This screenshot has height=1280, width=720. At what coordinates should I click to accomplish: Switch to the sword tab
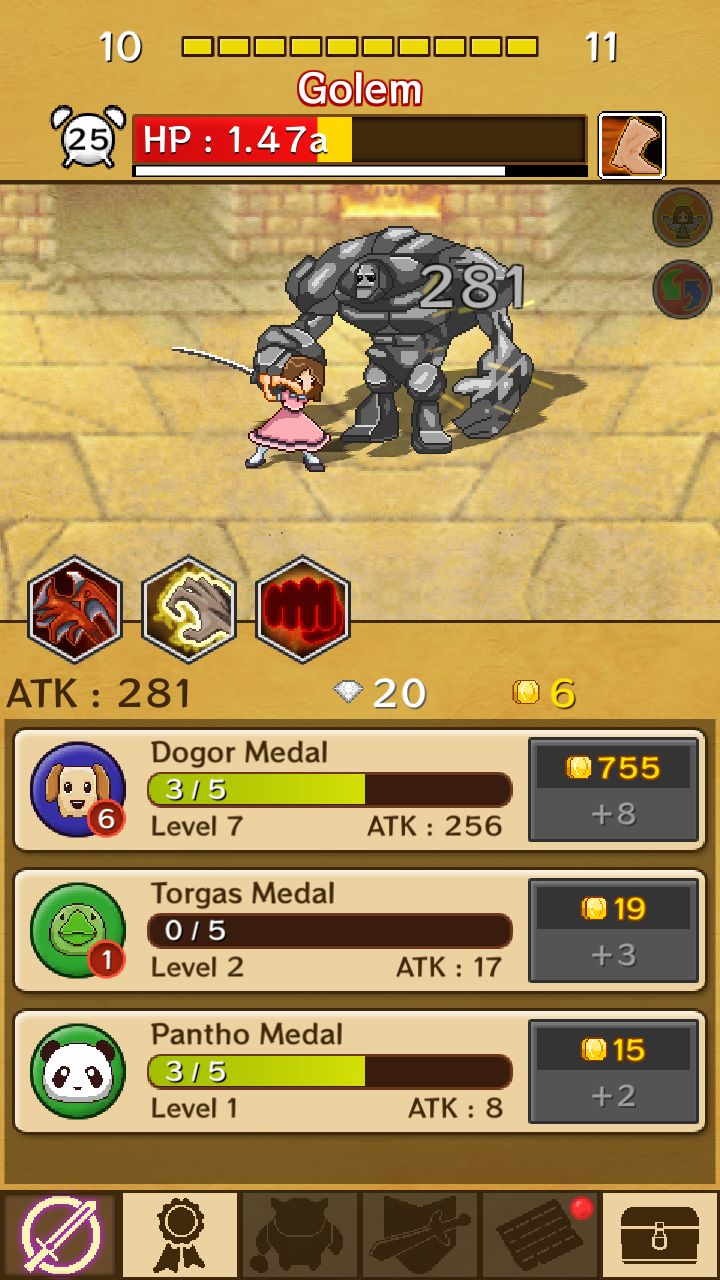60,1235
